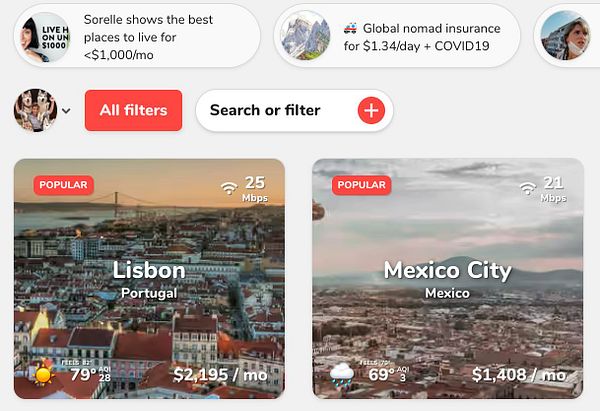This screenshot has width=600, height=411.
Task: Open the Mexico City card
Action: [447, 278]
